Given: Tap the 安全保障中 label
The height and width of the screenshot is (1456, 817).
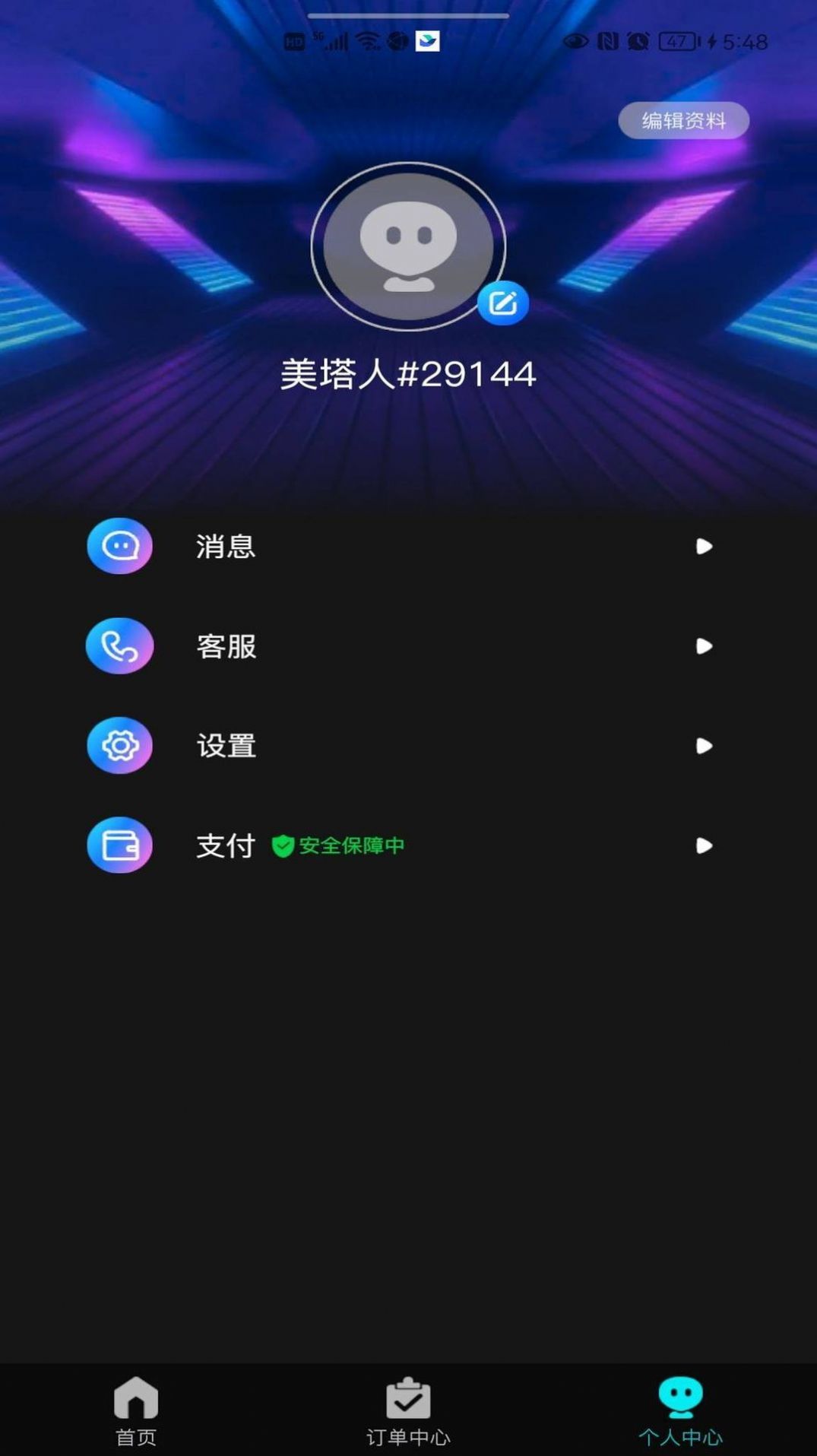Looking at the screenshot, I should (x=352, y=845).
